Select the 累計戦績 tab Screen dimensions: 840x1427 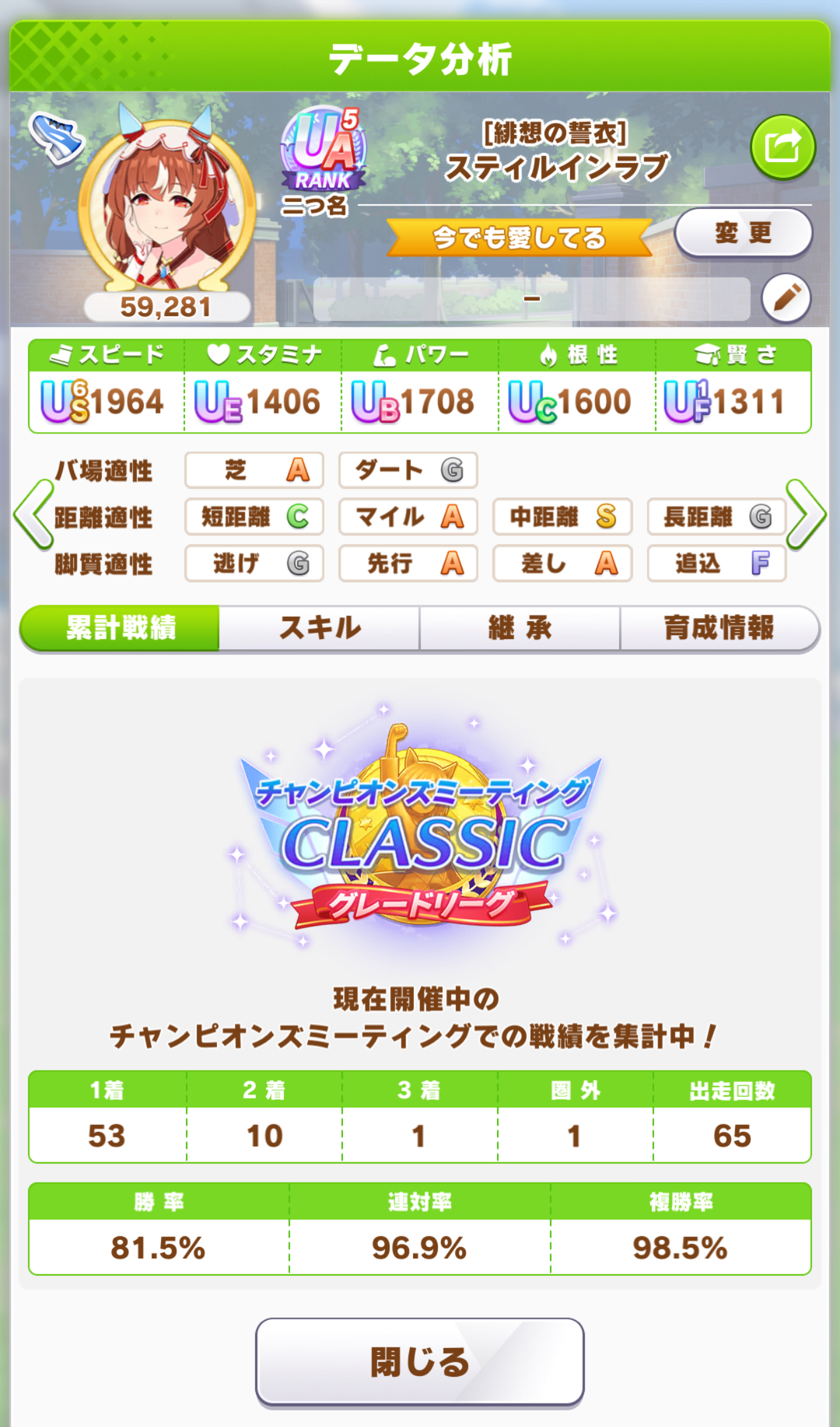(120, 628)
